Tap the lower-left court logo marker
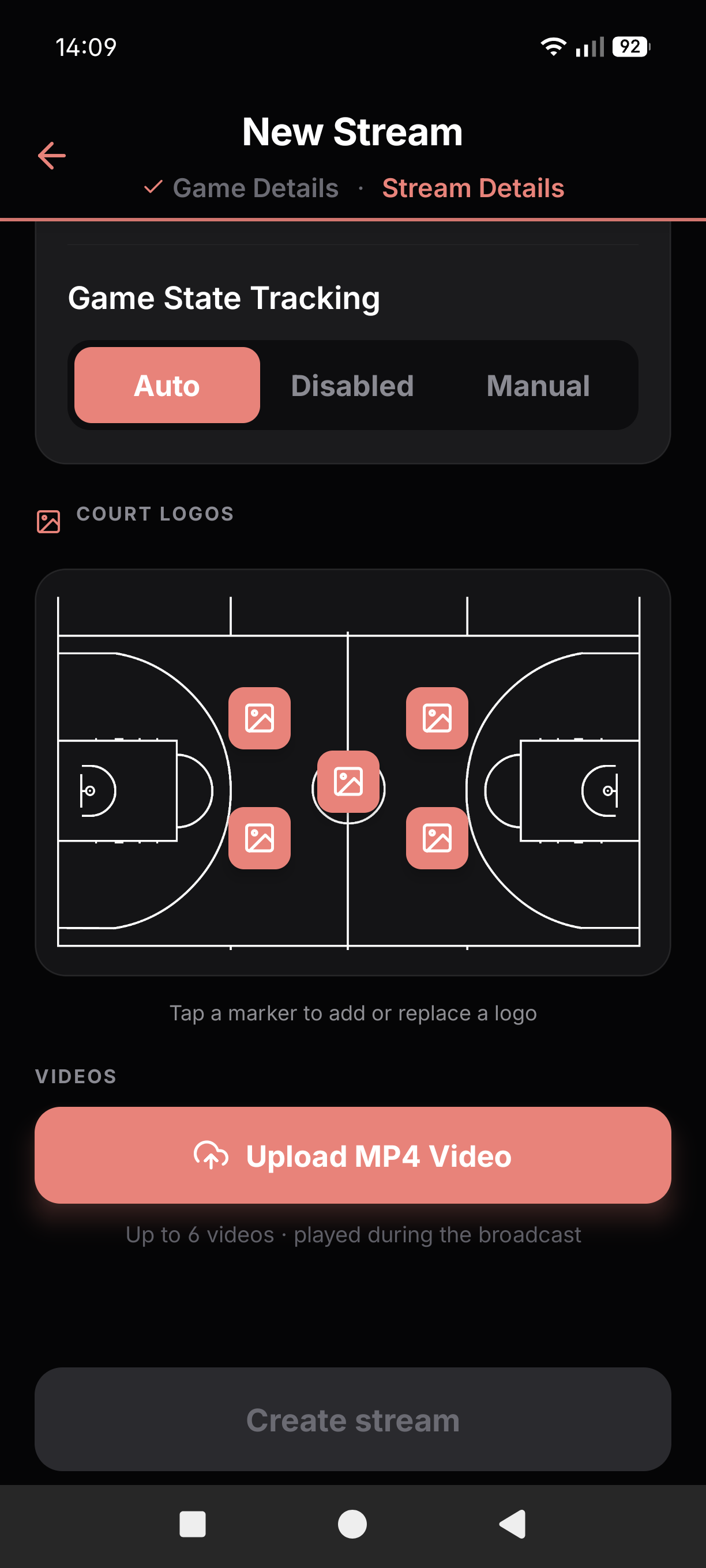 tap(260, 838)
